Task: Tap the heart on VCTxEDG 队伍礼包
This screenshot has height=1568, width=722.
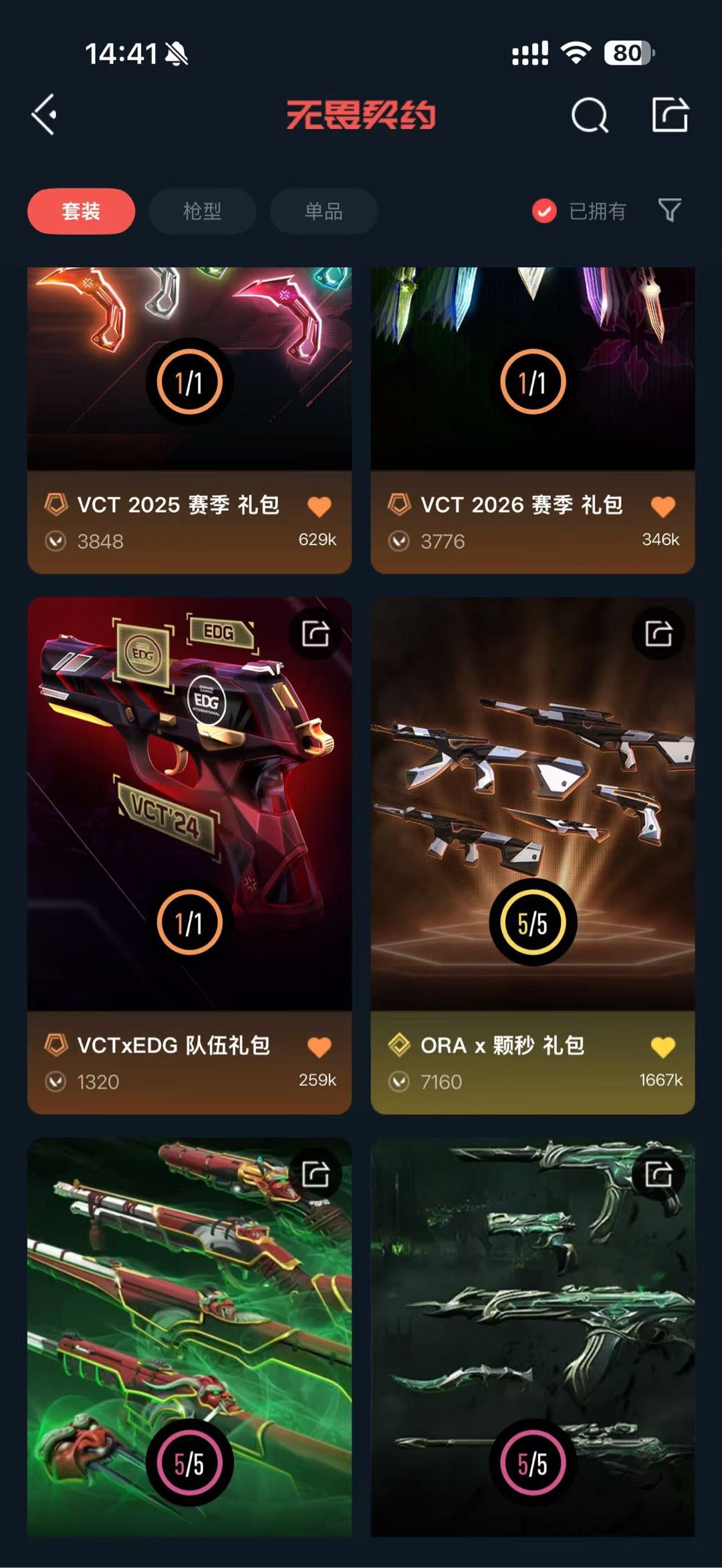Action: point(320,1047)
